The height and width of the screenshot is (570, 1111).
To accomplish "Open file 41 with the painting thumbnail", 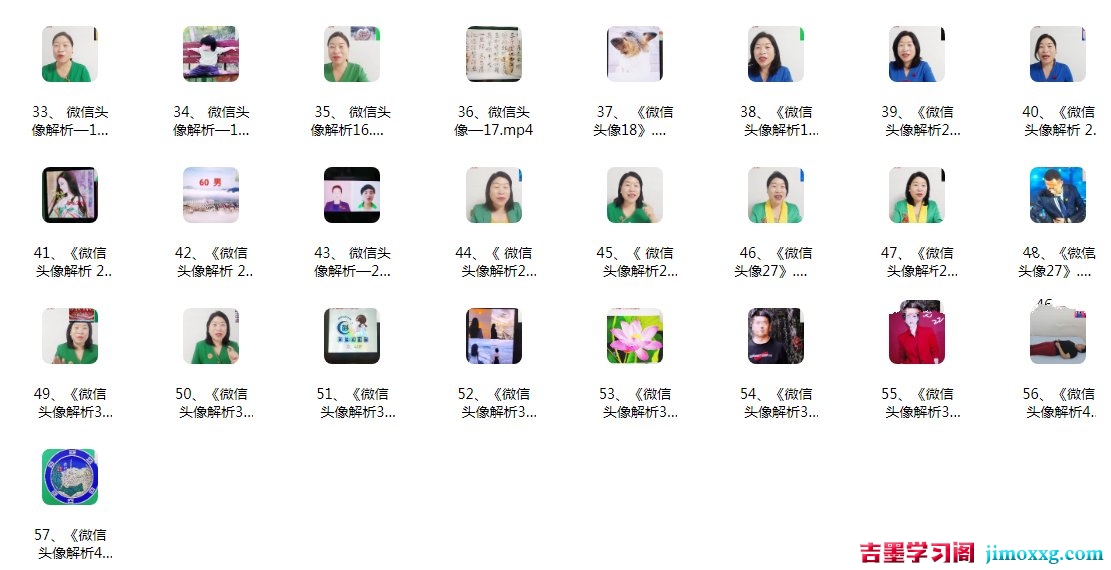I will pos(69,196).
